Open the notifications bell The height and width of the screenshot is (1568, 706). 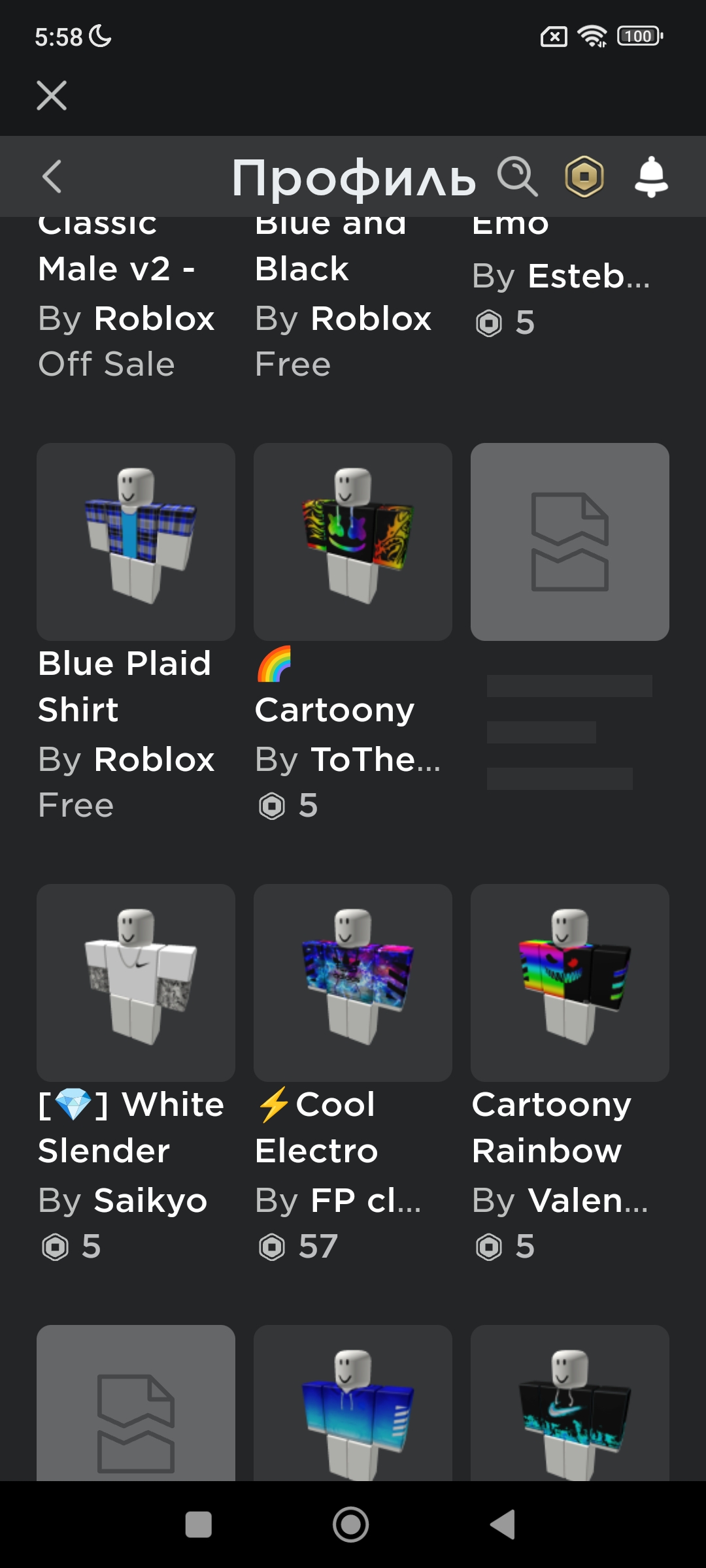click(651, 176)
